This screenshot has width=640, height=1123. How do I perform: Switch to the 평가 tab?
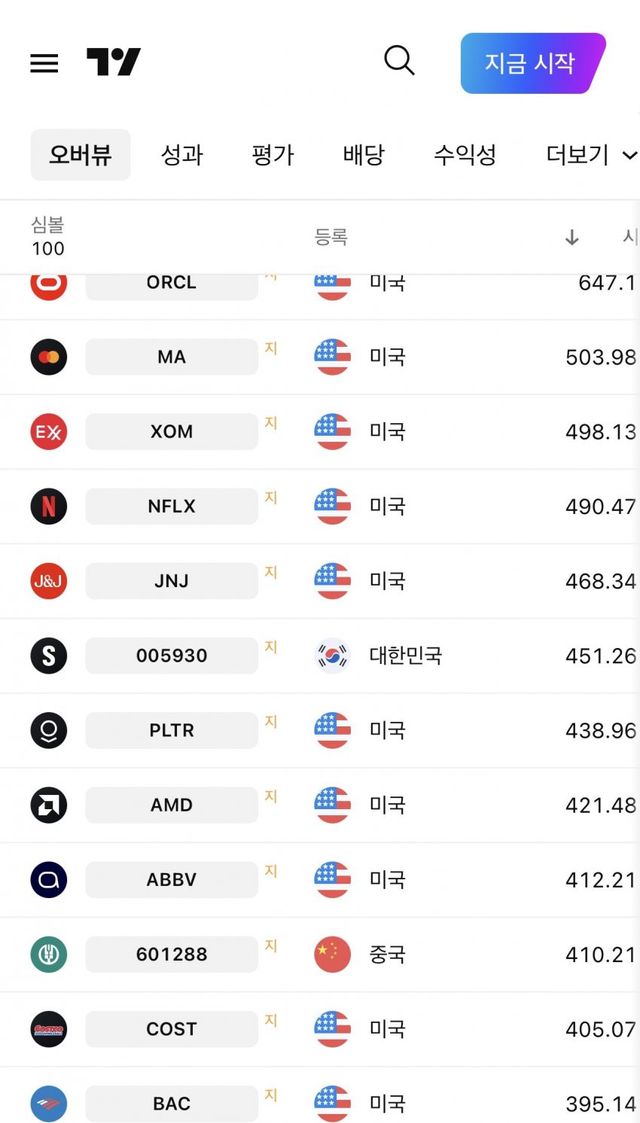tap(273, 155)
